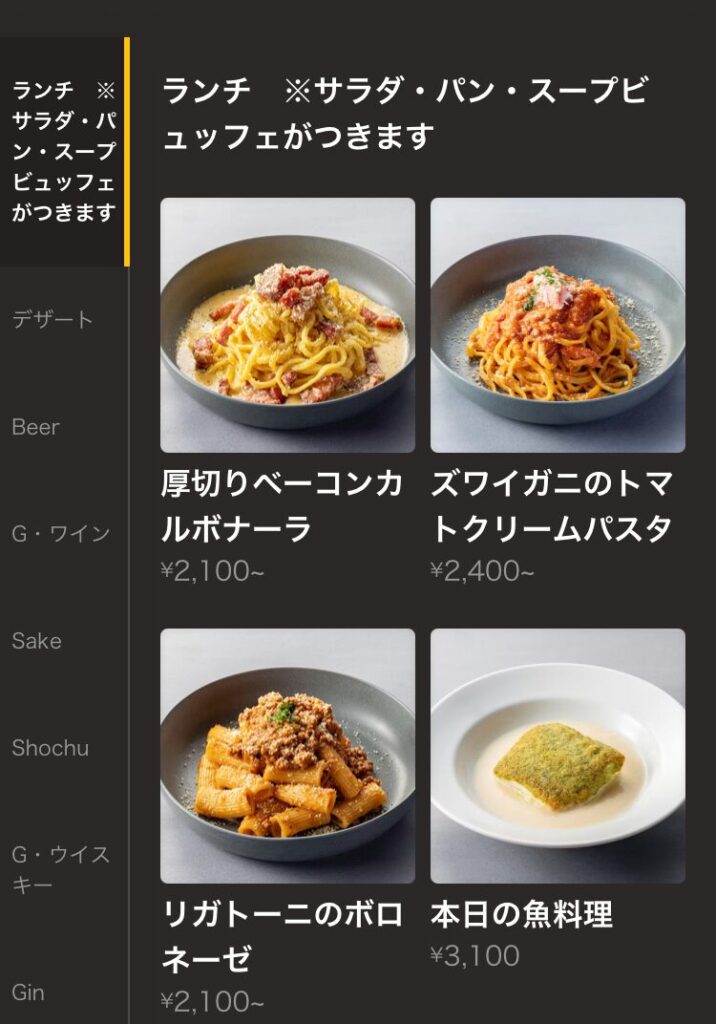The height and width of the screenshot is (1024, 716).
Task: Switch to the Sake category
Action: (37, 641)
